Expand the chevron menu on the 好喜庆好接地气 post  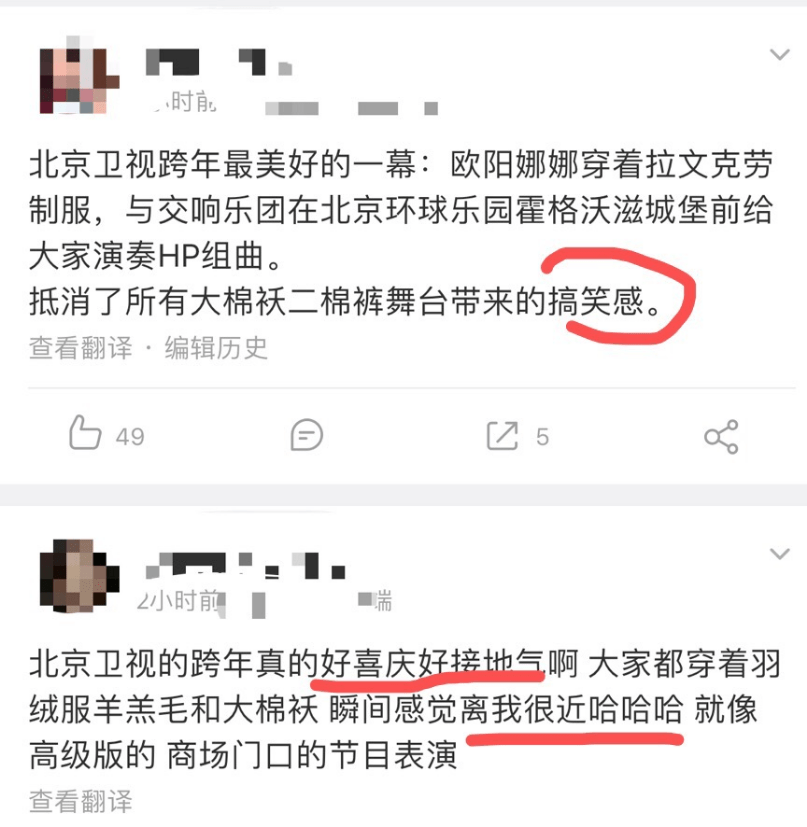(x=779, y=553)
